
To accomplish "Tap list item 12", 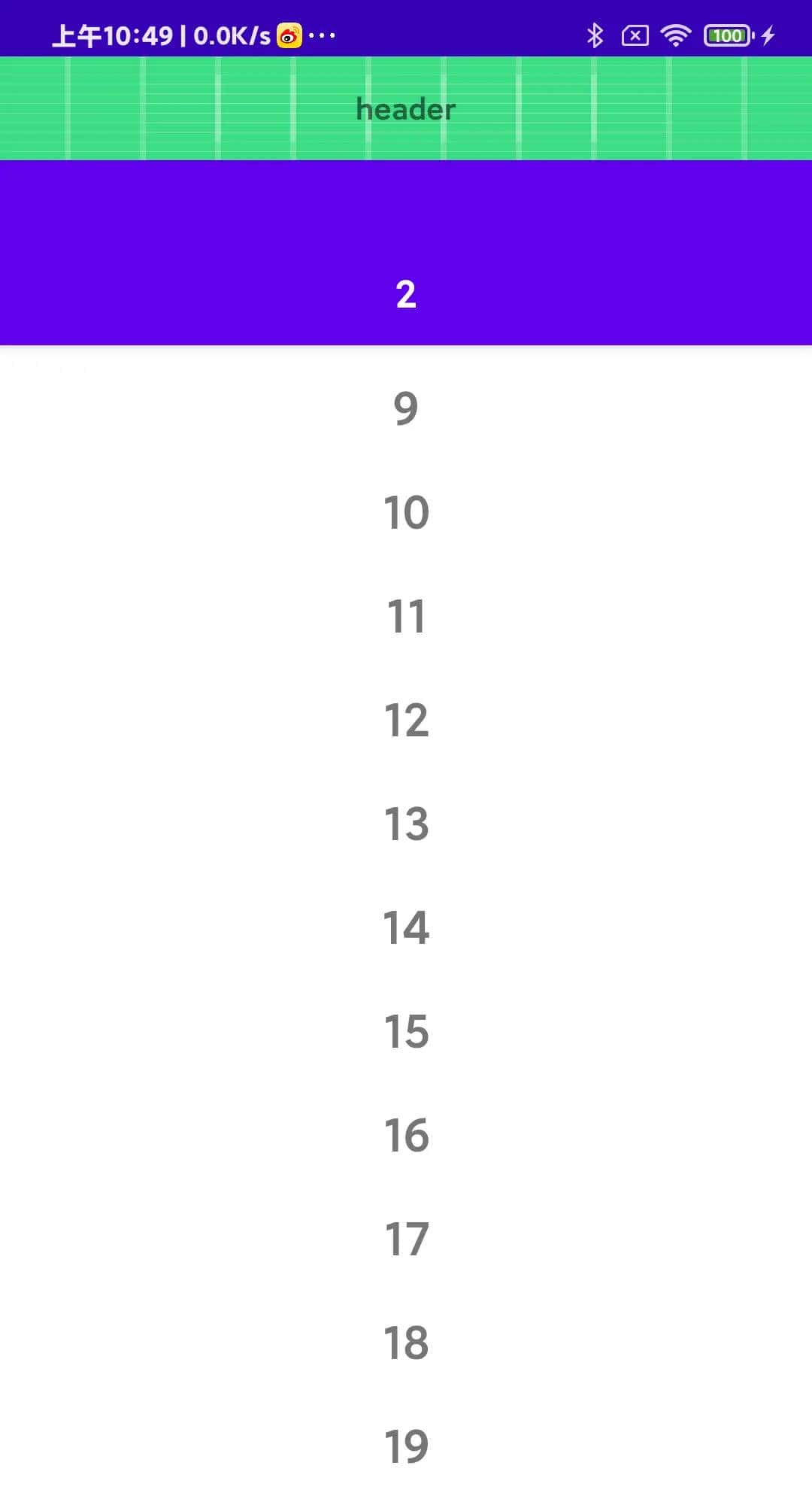I will pos(406,721).
